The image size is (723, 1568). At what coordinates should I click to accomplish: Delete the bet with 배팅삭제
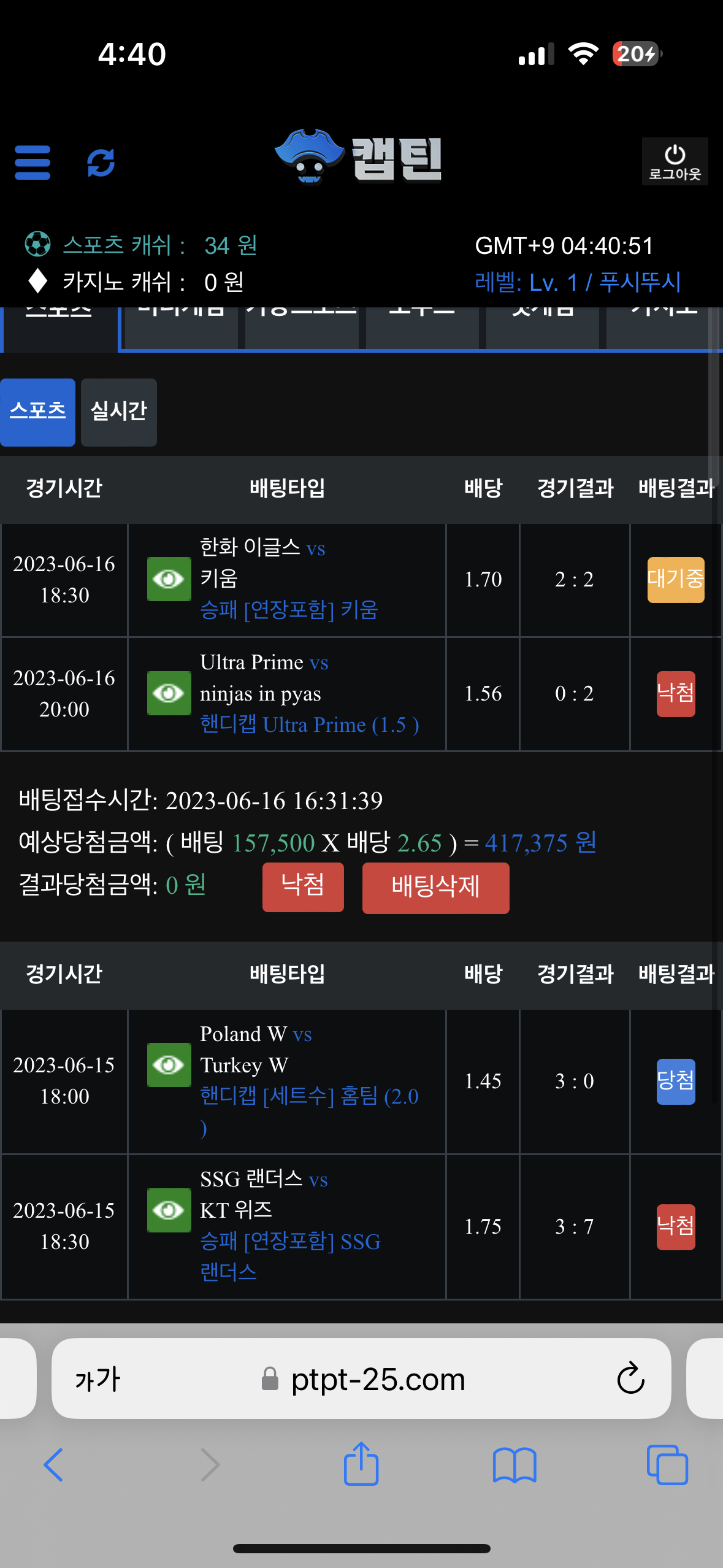pos(435,888)
